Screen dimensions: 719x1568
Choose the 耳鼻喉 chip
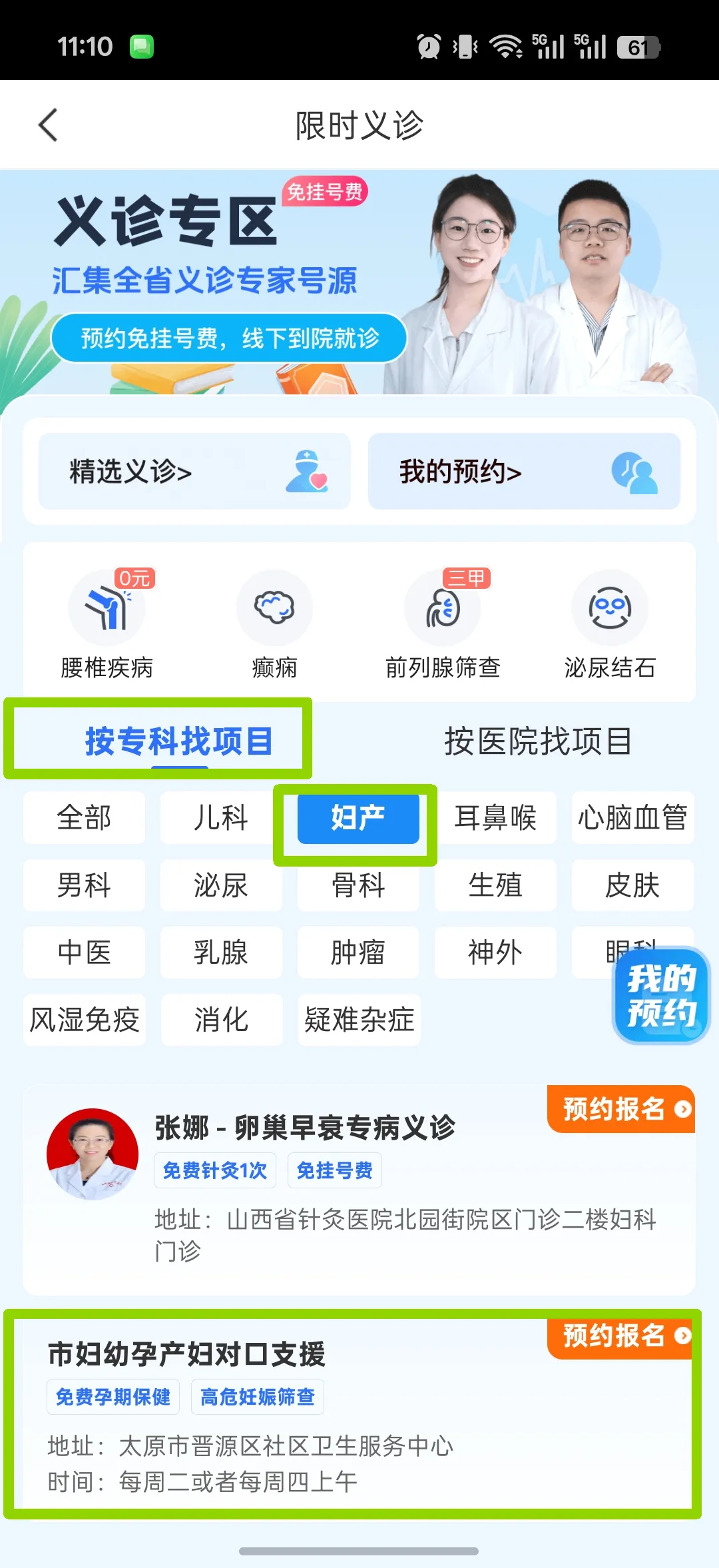(x=495, y=818)
